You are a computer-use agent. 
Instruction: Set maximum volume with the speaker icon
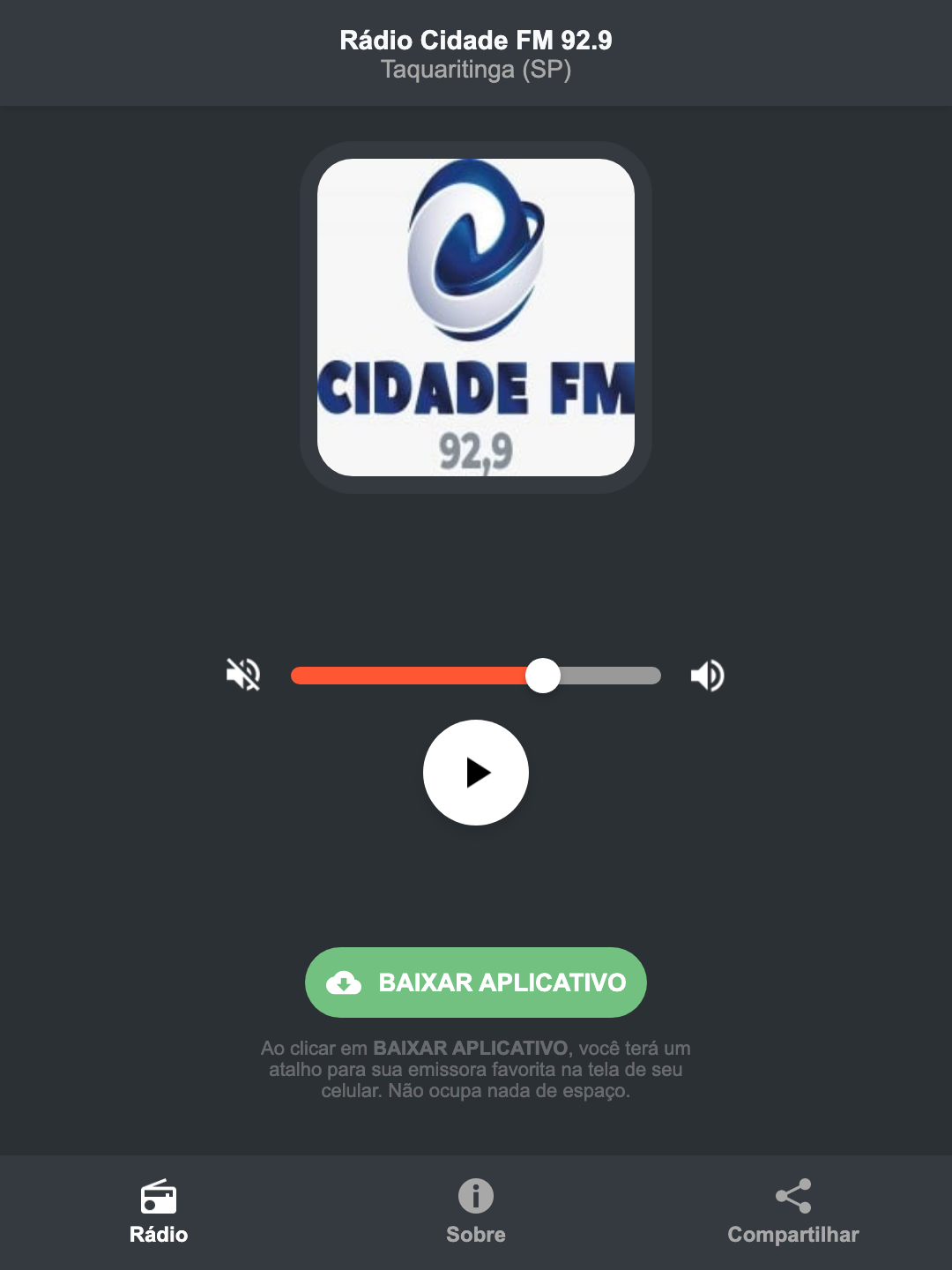coord(707,675)
